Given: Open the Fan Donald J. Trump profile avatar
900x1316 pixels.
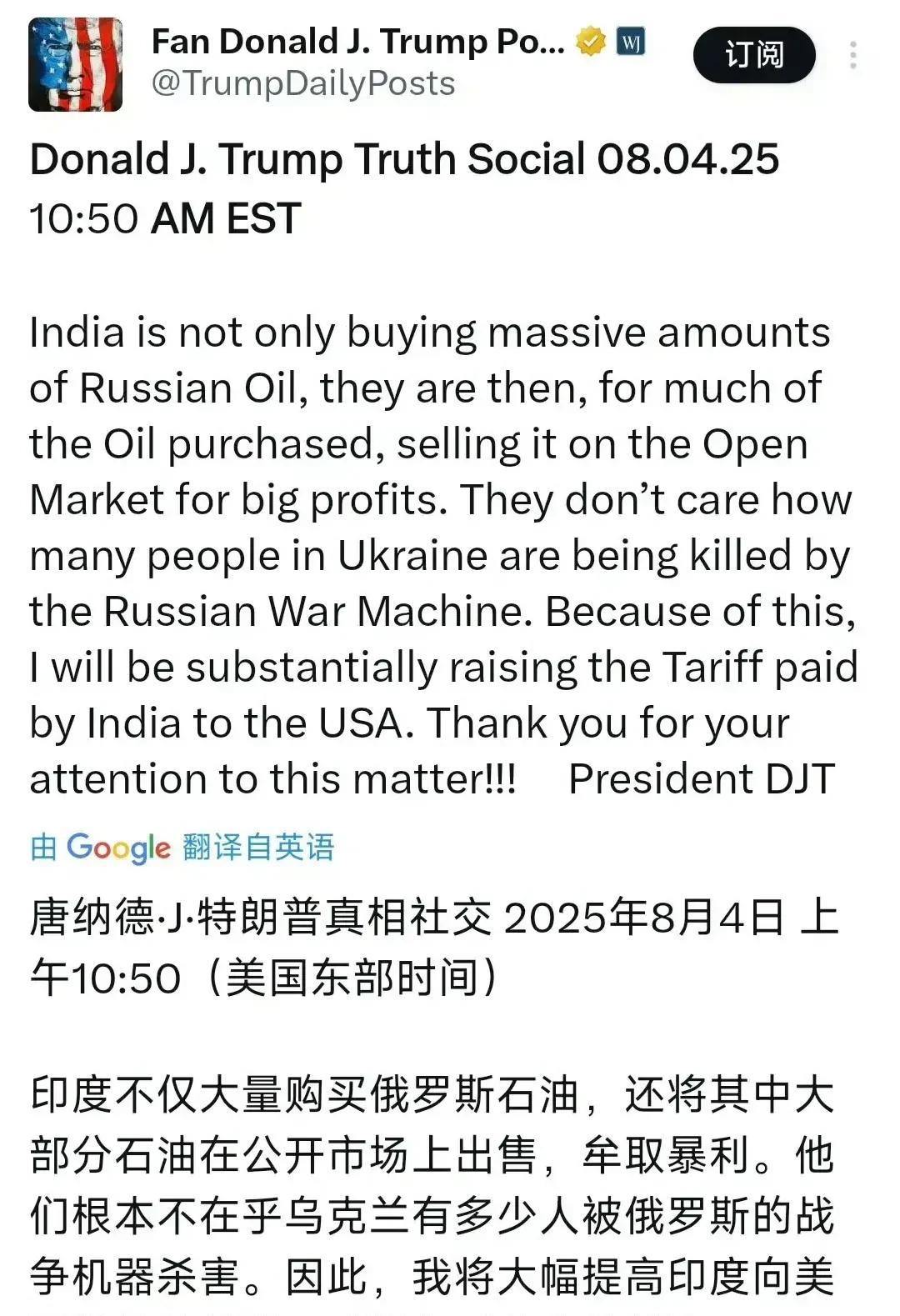Looking at the screenshot, I should [76, 64].
